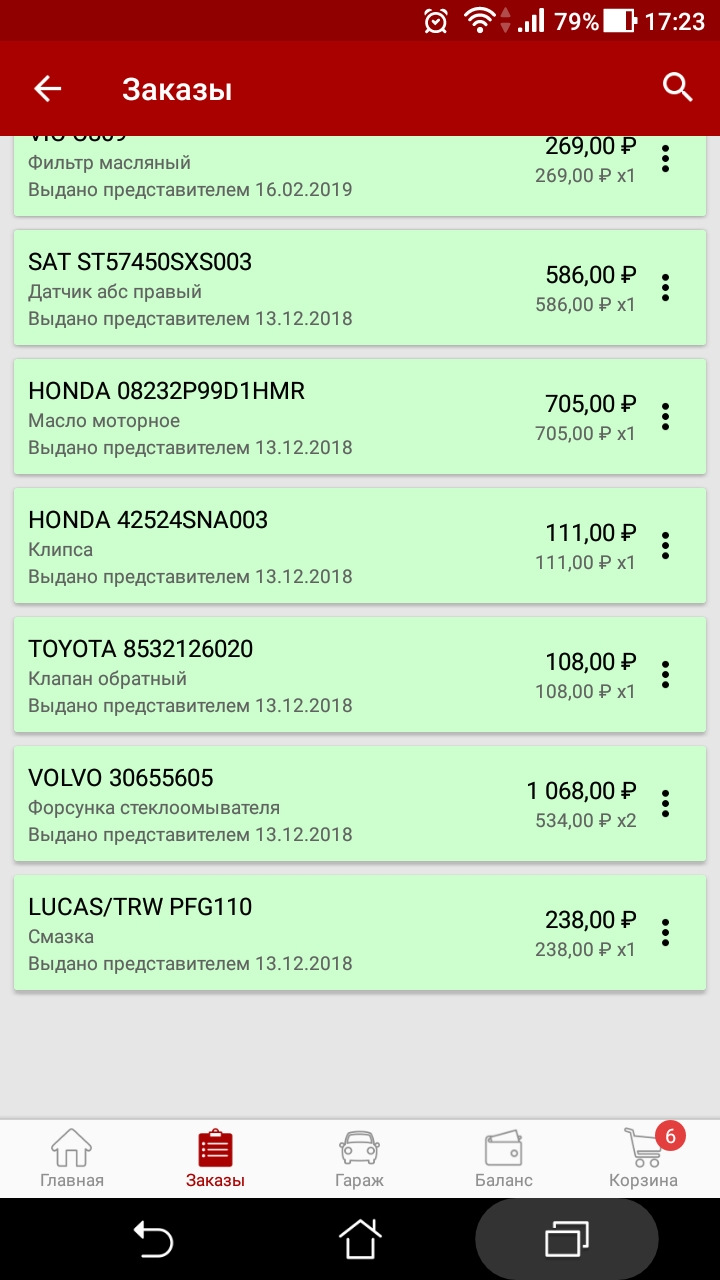
Task: Open options for SAT ST57450SXS003 order
Action: tap(665, 288)
